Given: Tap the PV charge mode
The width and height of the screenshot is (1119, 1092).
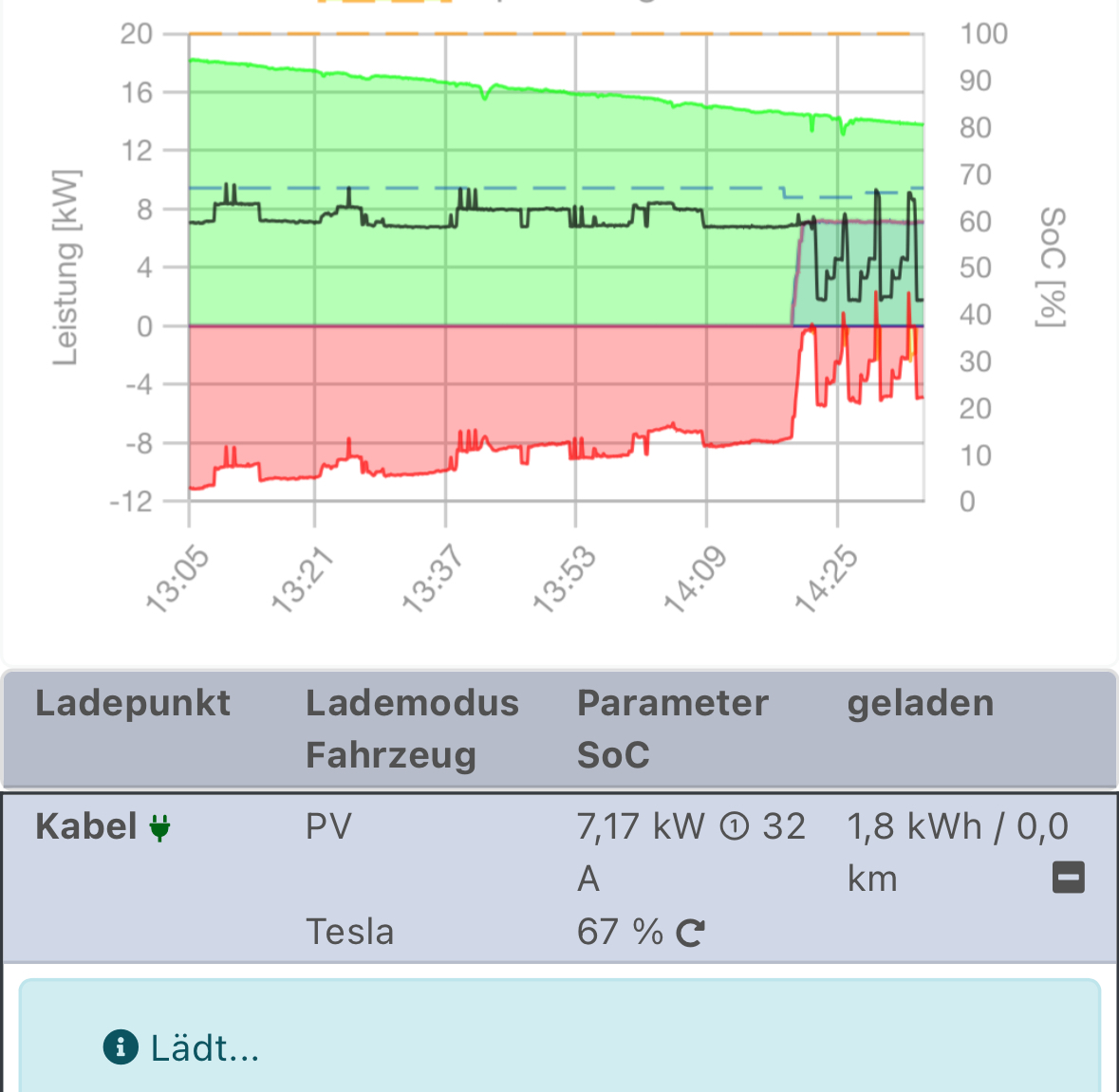Looking at the screenshot, I should (x=328, y=827).
